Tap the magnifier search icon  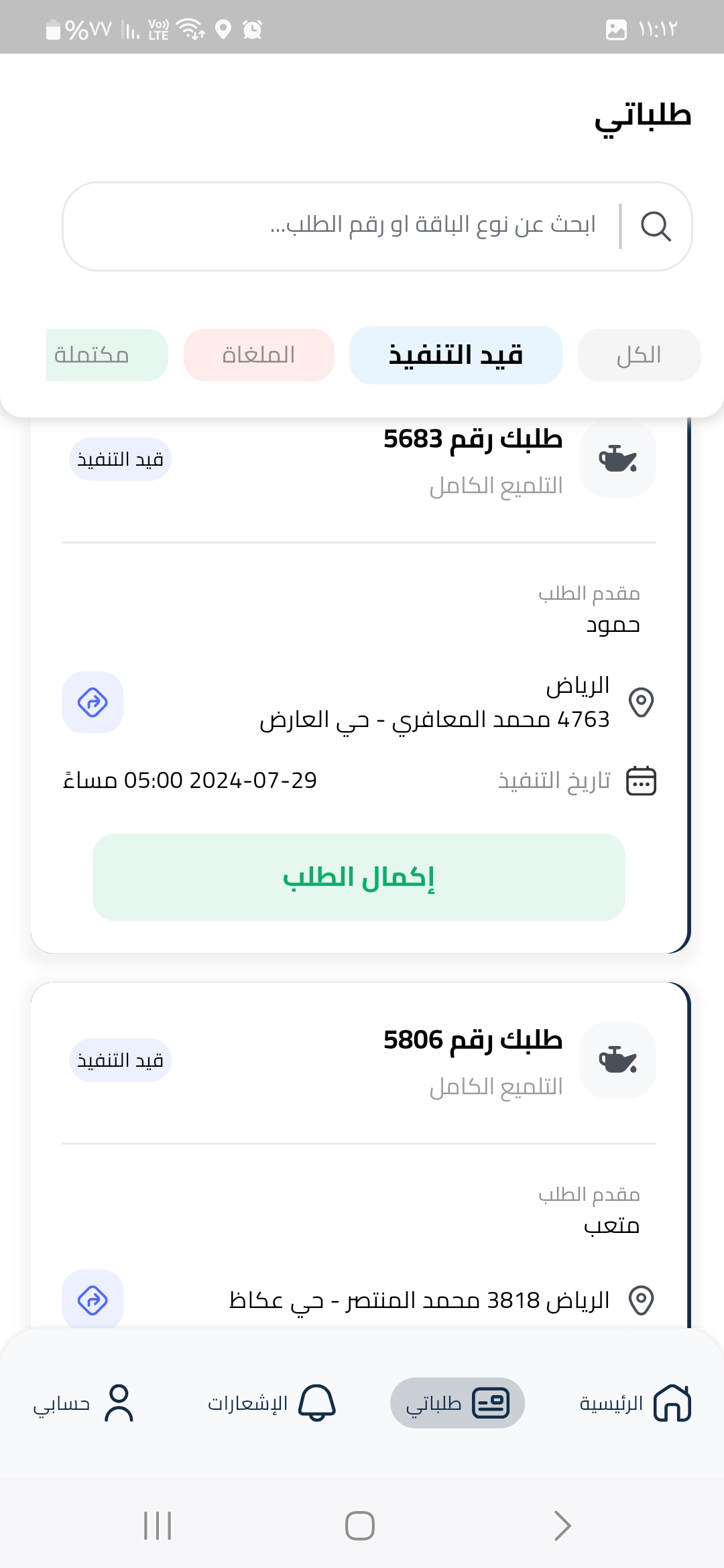point(655,226)
